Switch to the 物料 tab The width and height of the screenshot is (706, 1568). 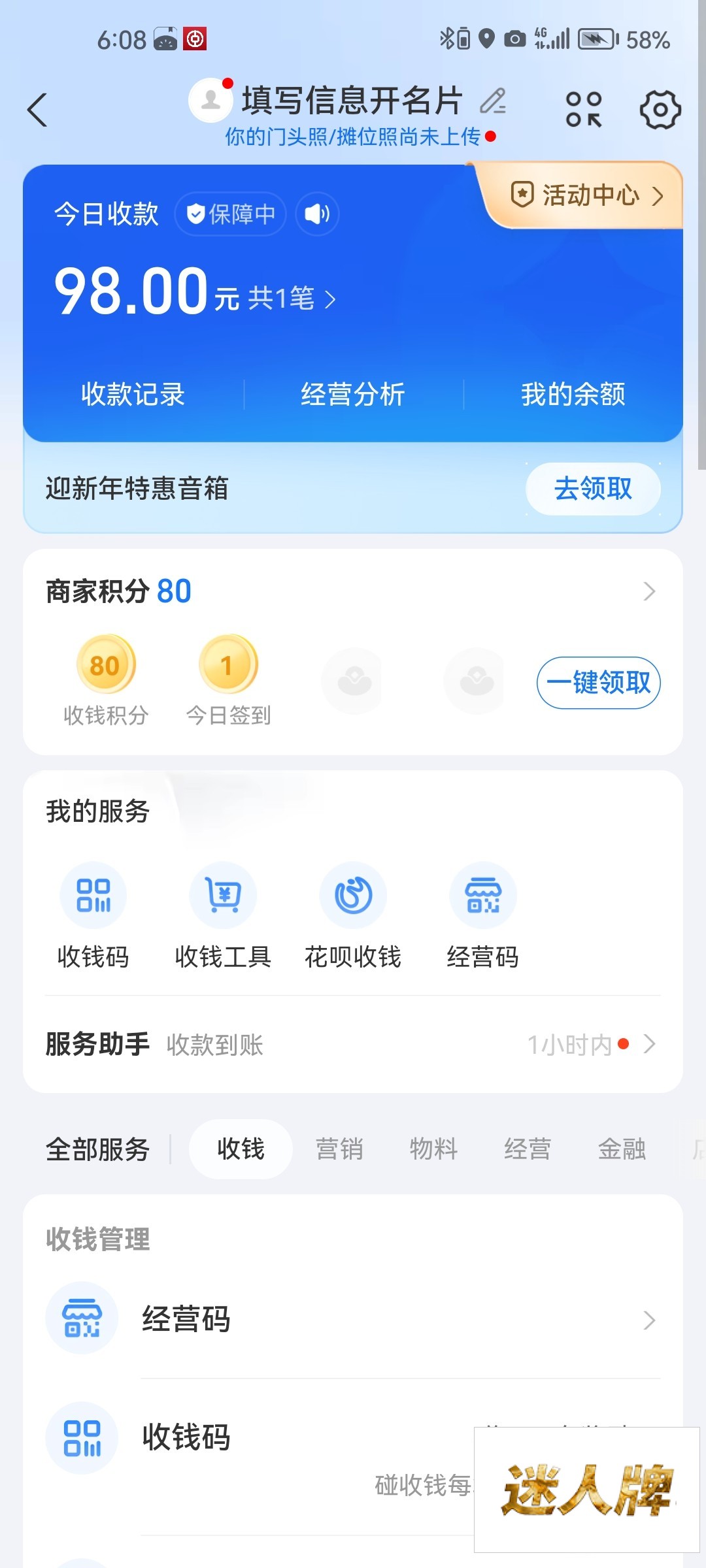(x=433, y=1149)
